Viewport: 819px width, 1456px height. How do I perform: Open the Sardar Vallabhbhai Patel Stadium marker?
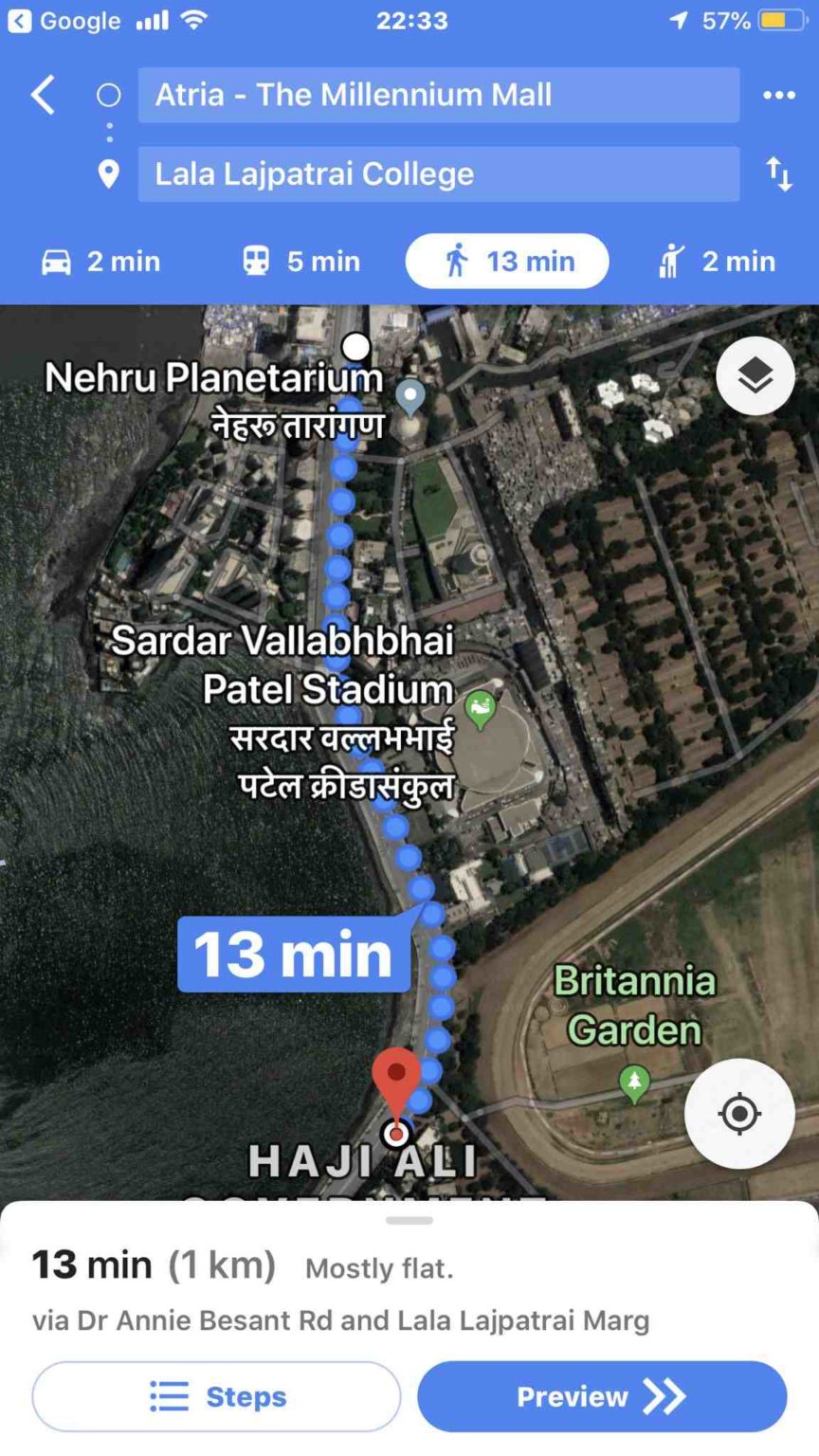coord(481,709)
